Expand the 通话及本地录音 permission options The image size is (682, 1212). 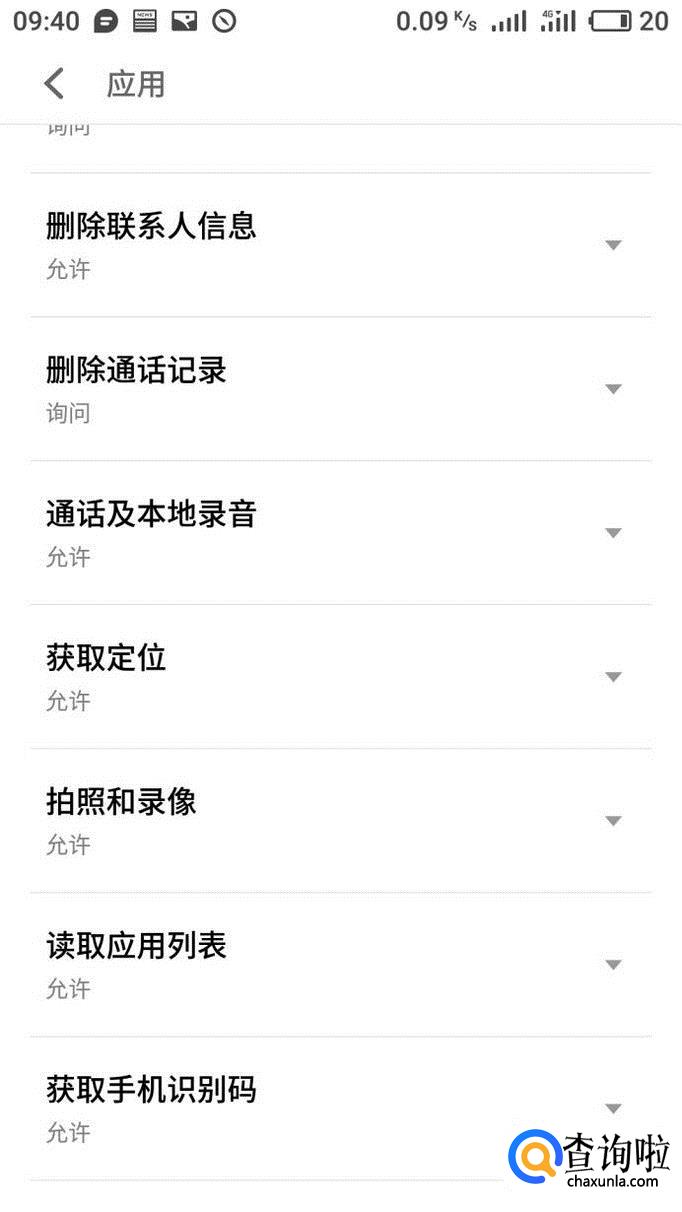pyautogui.click(x=613, y=533)
